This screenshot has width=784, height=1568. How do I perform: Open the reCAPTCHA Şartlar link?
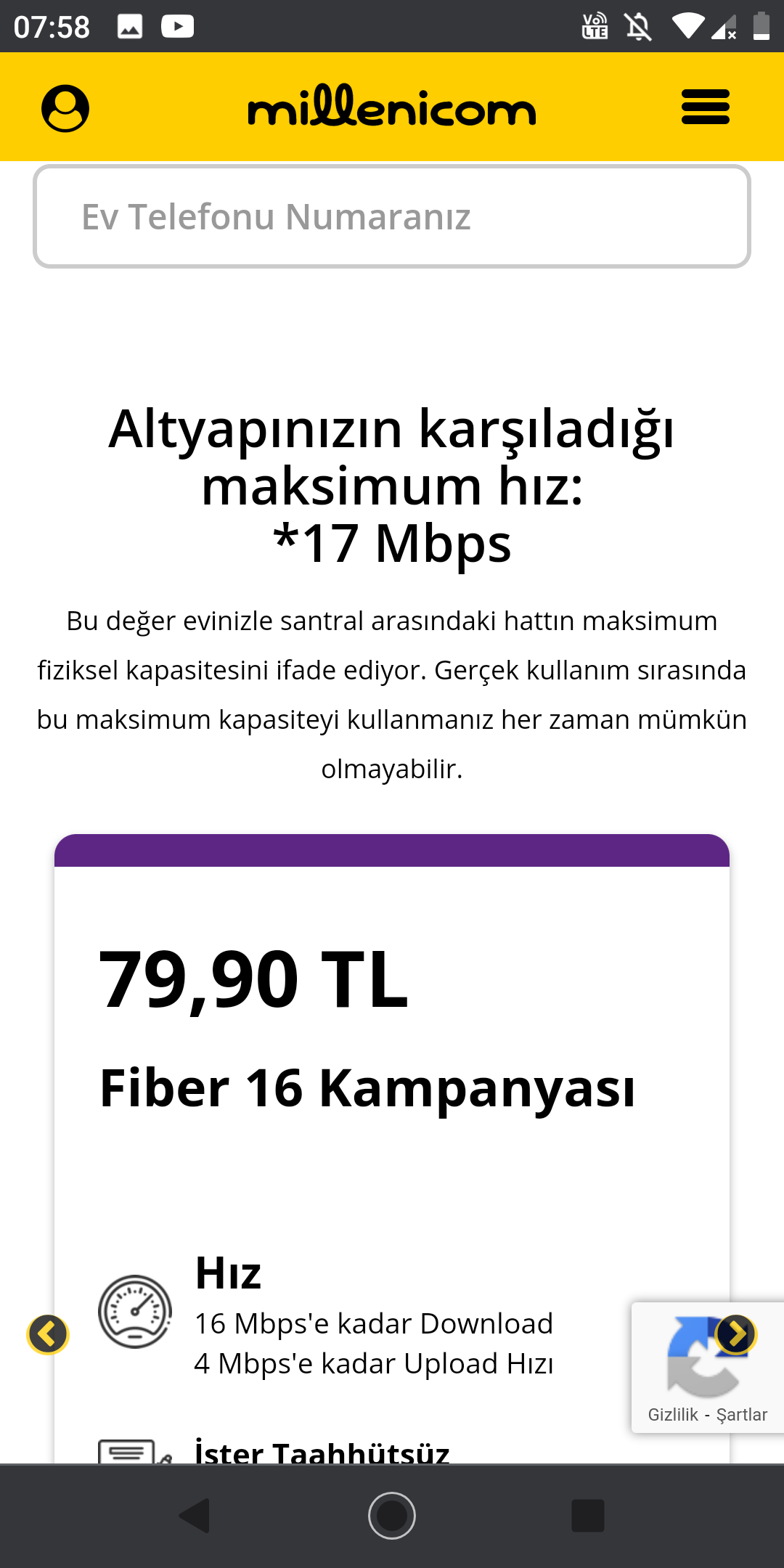741,1414
